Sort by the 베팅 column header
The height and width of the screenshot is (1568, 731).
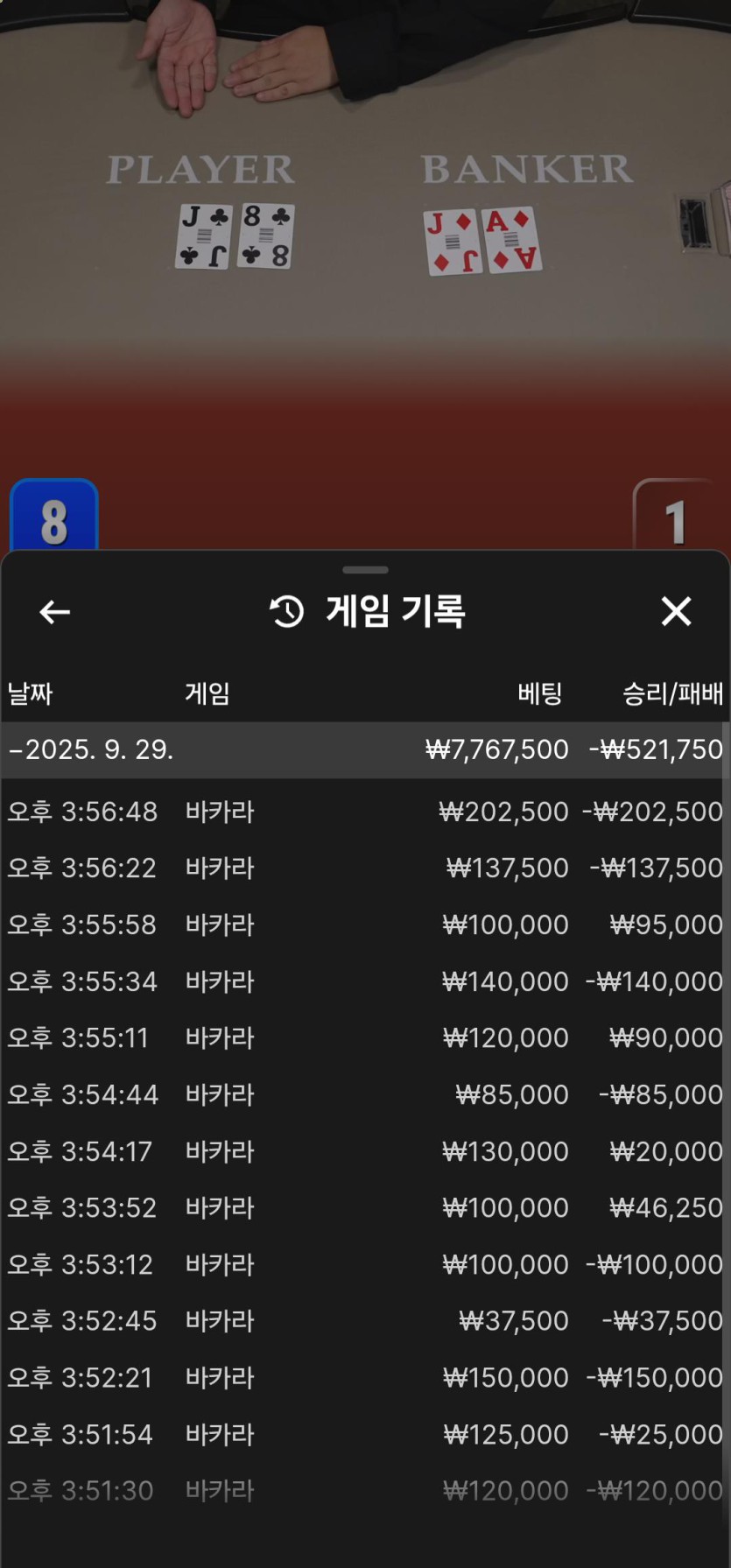click(540, 693)
